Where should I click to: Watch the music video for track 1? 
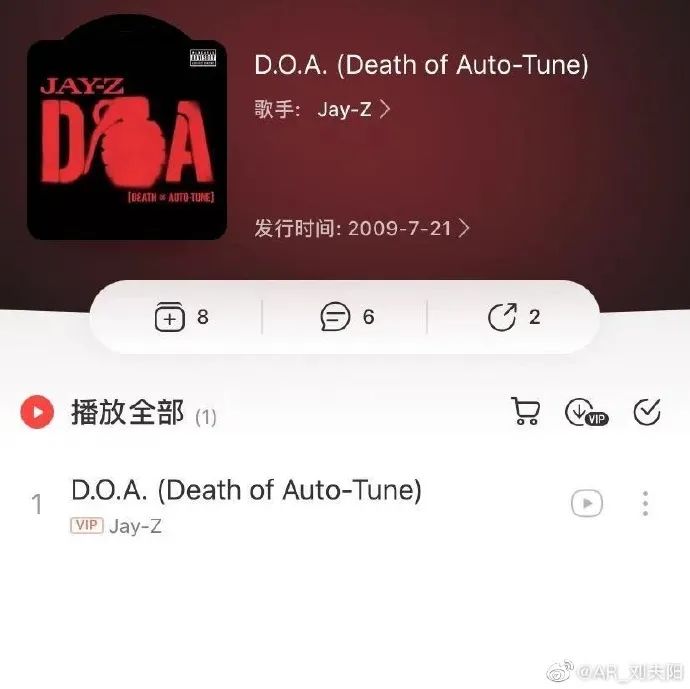tap(587, 503)
